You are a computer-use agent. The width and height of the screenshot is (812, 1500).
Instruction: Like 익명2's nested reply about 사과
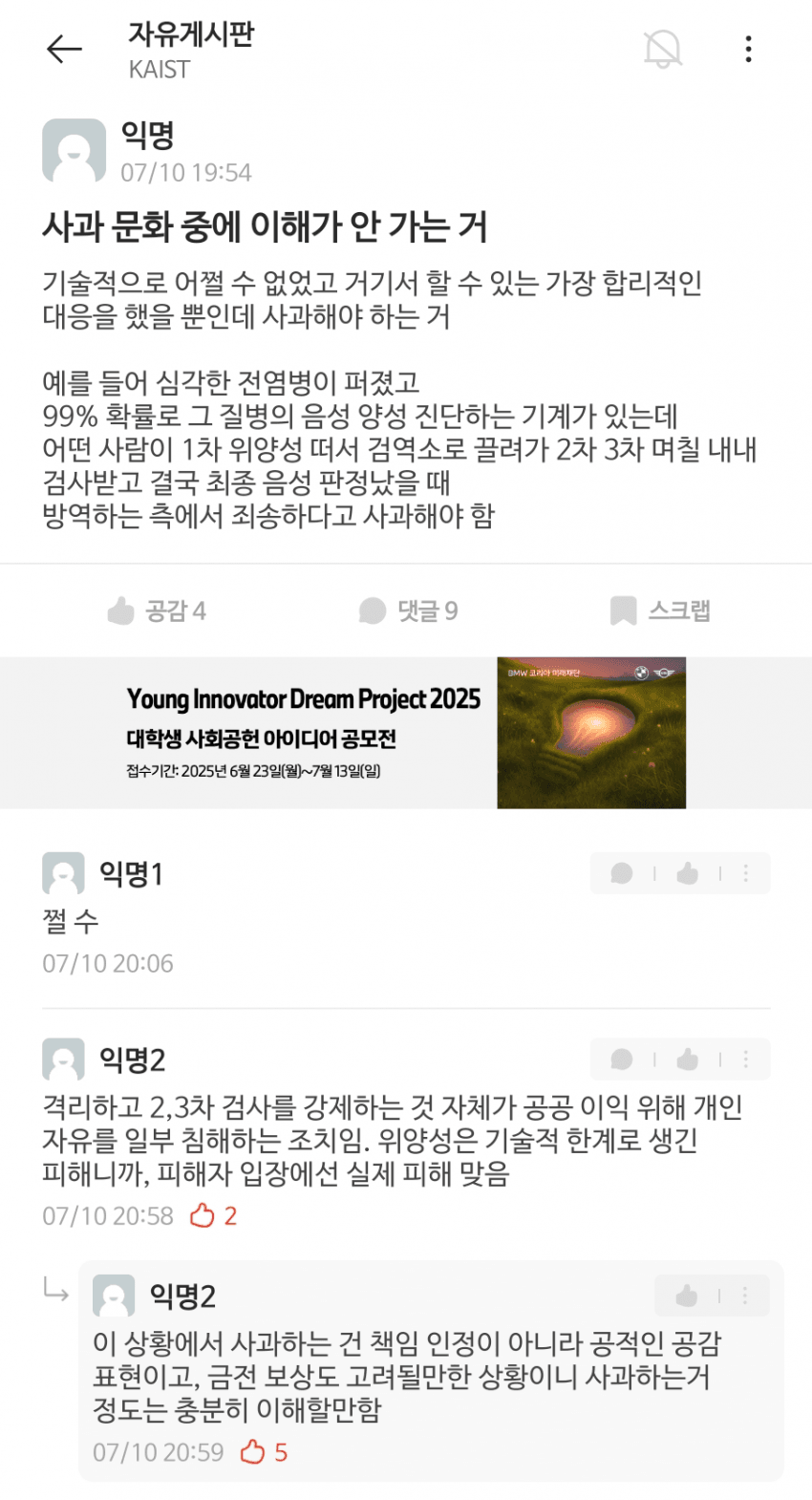687,1296
